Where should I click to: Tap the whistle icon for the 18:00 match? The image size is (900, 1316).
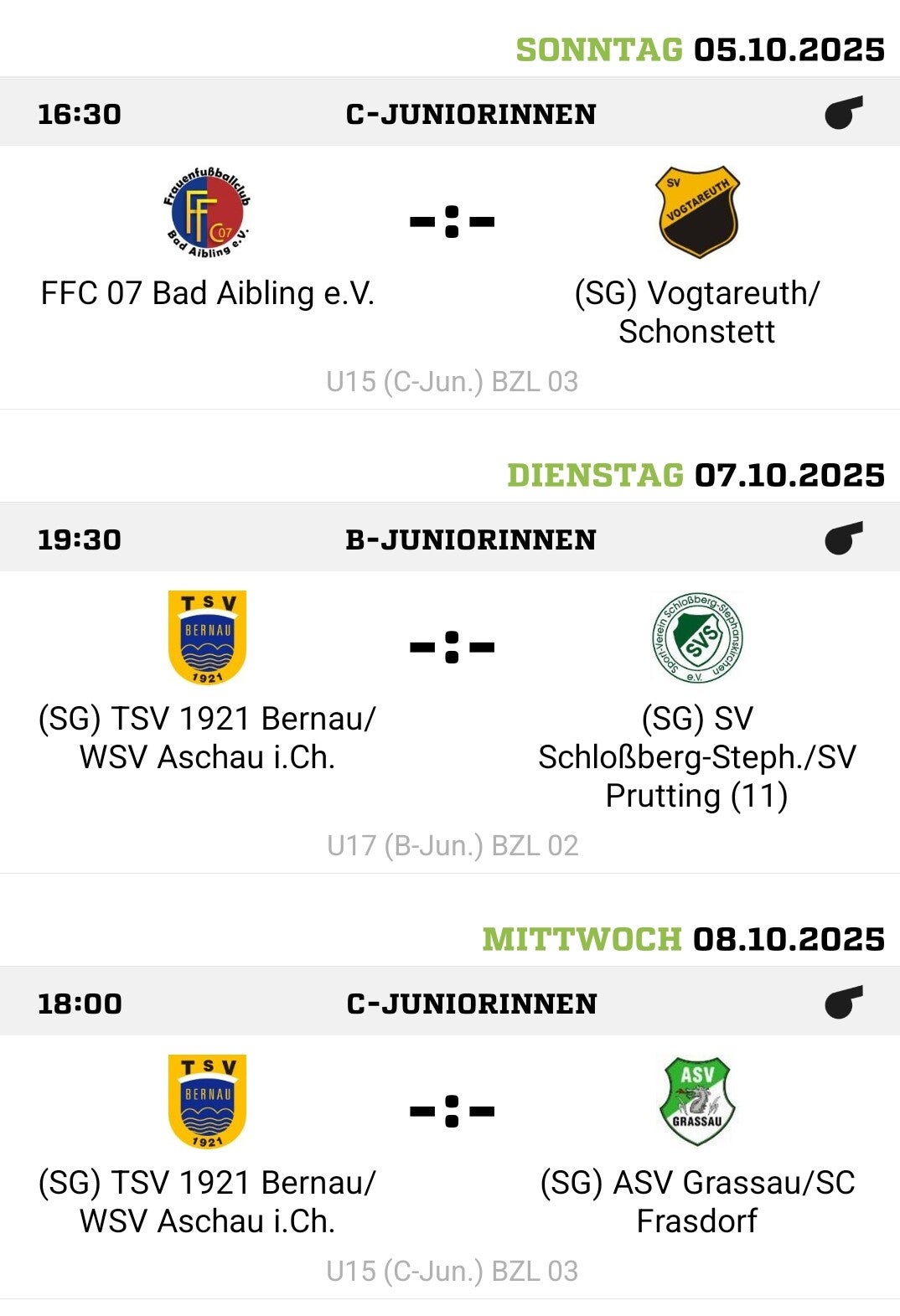tap(843, 1003)
